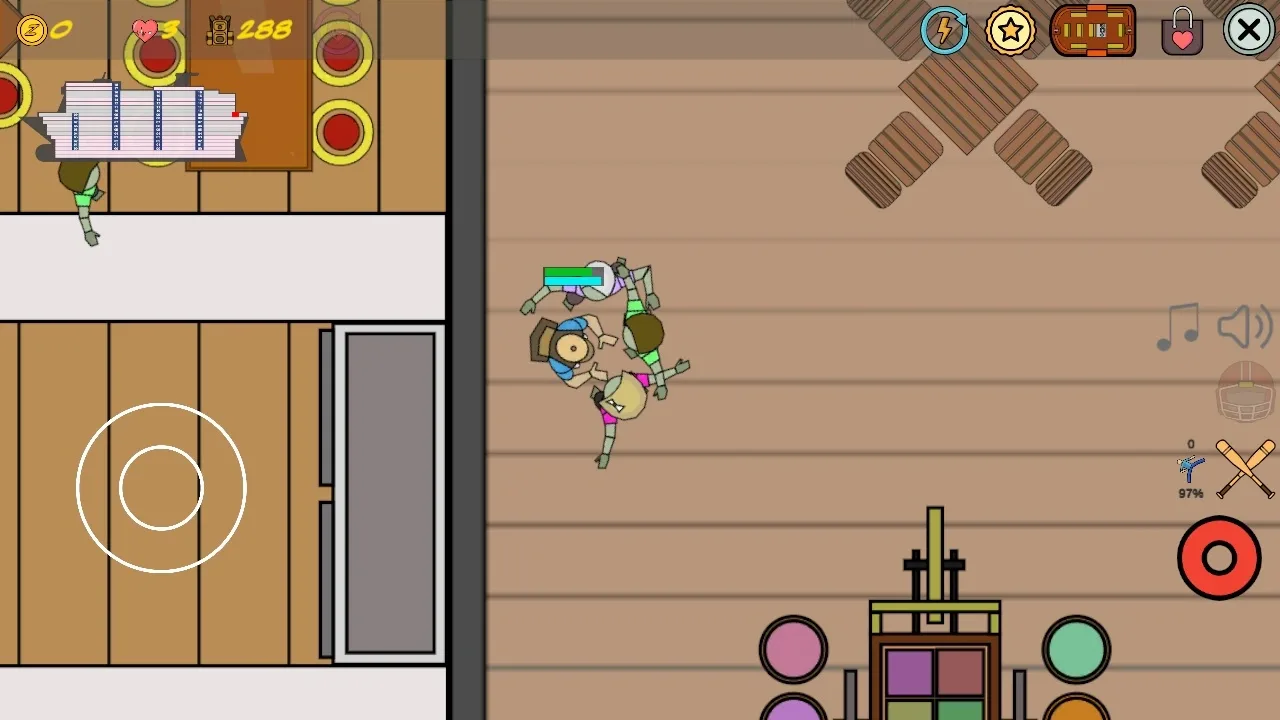
Task: Equip the football helmet item
Action: [x=1245, y=392]
